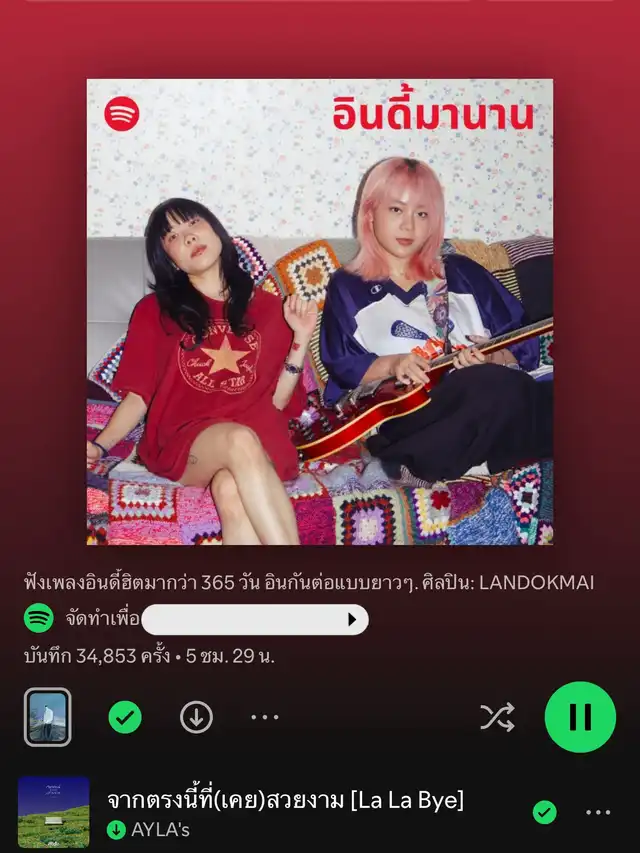Open the playlist's three-dot options menu
The height and width of the screenshot is (853, 640).
[x=265, y=717]
